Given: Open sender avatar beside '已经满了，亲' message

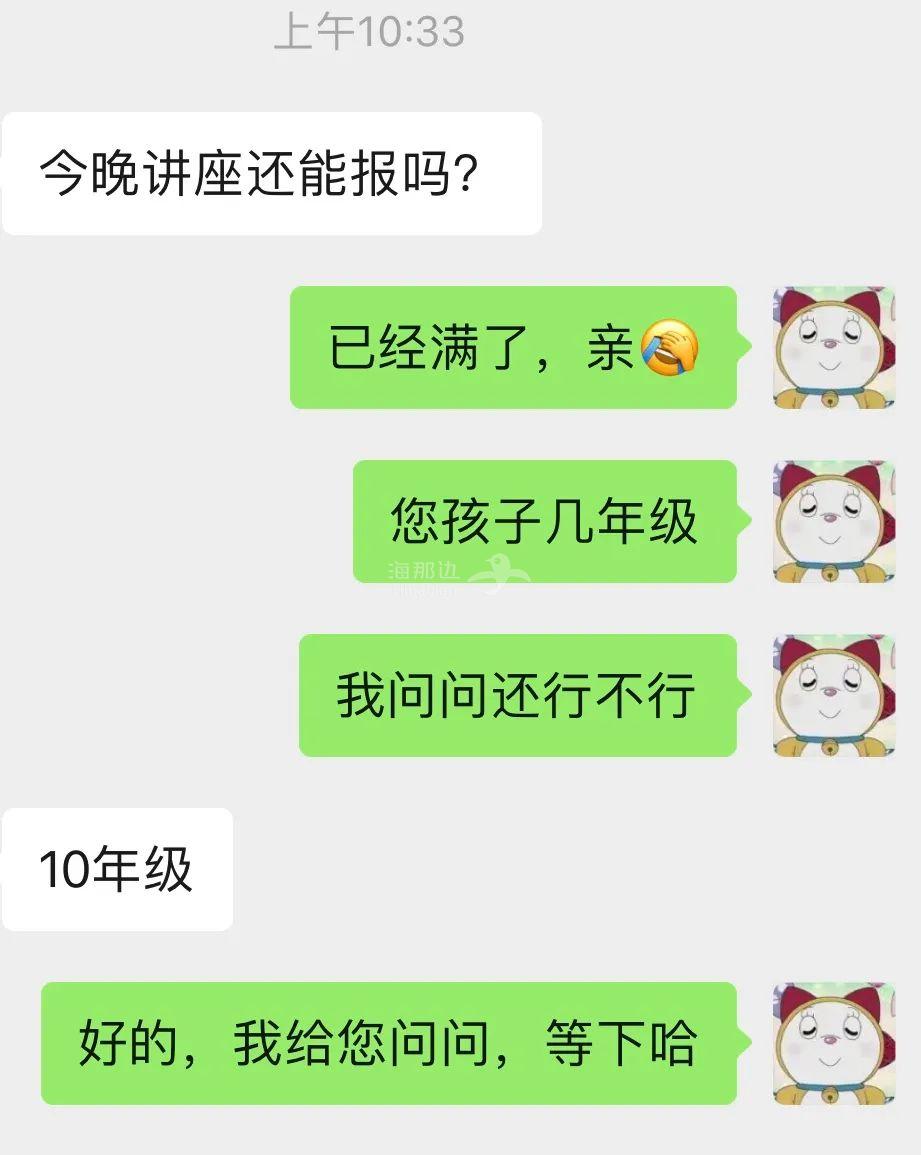Looking at the screenshot, I should click(833, 347).
